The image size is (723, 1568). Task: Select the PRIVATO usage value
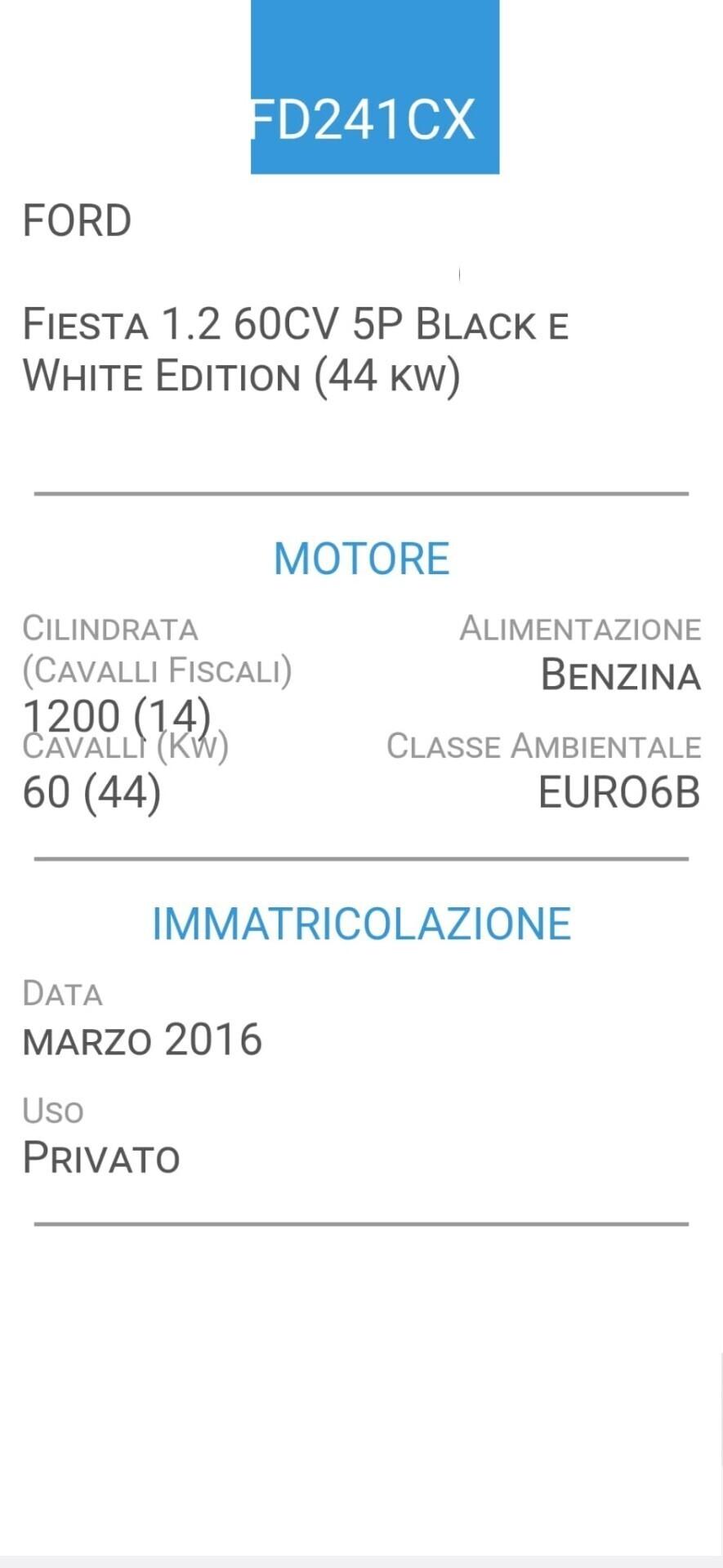101,1156
